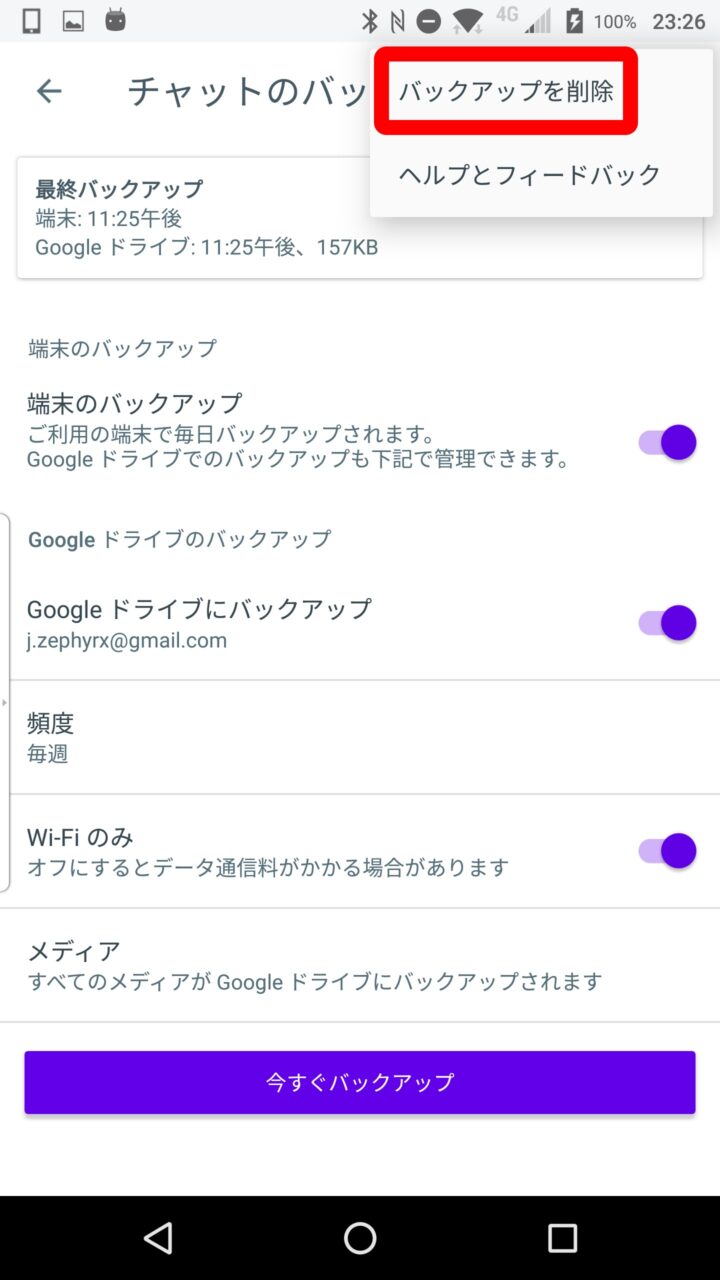
Task: Open the 頻度 setting
Action: tap(360, 738)
